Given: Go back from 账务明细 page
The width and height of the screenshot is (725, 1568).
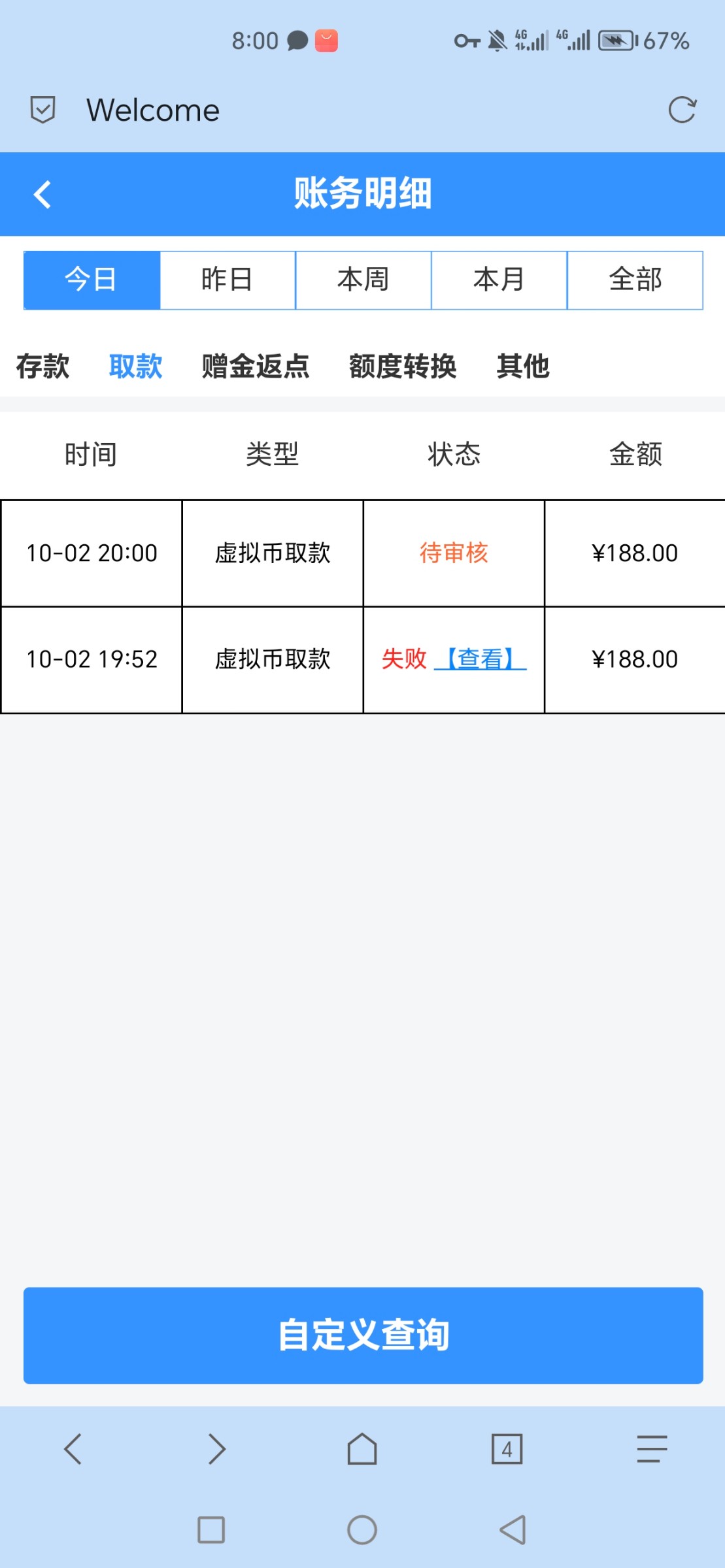Looking at the screenshot, I should pyautogui.click(x=42, y=194).
